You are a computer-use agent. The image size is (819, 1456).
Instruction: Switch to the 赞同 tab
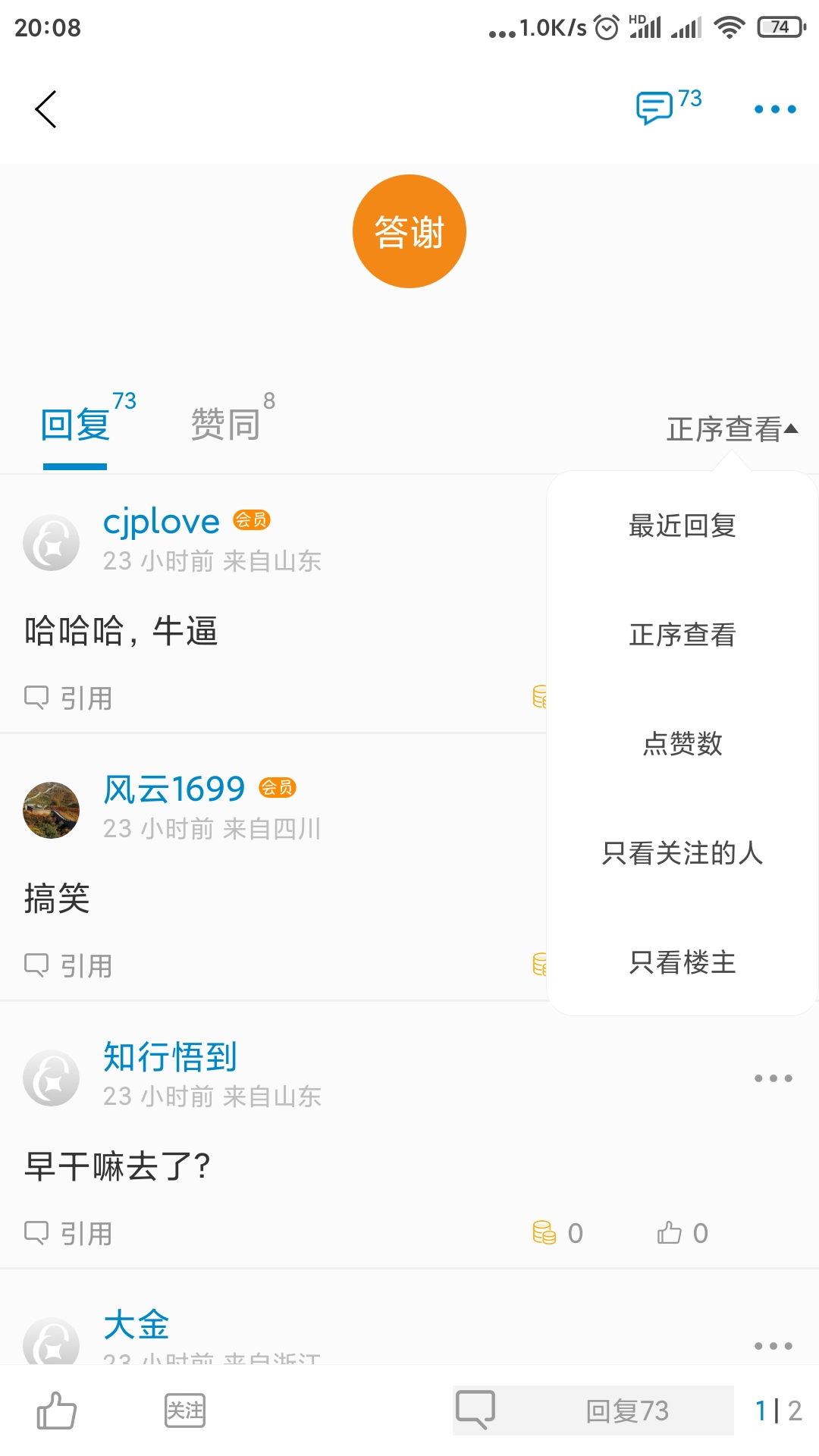(226, 423)
